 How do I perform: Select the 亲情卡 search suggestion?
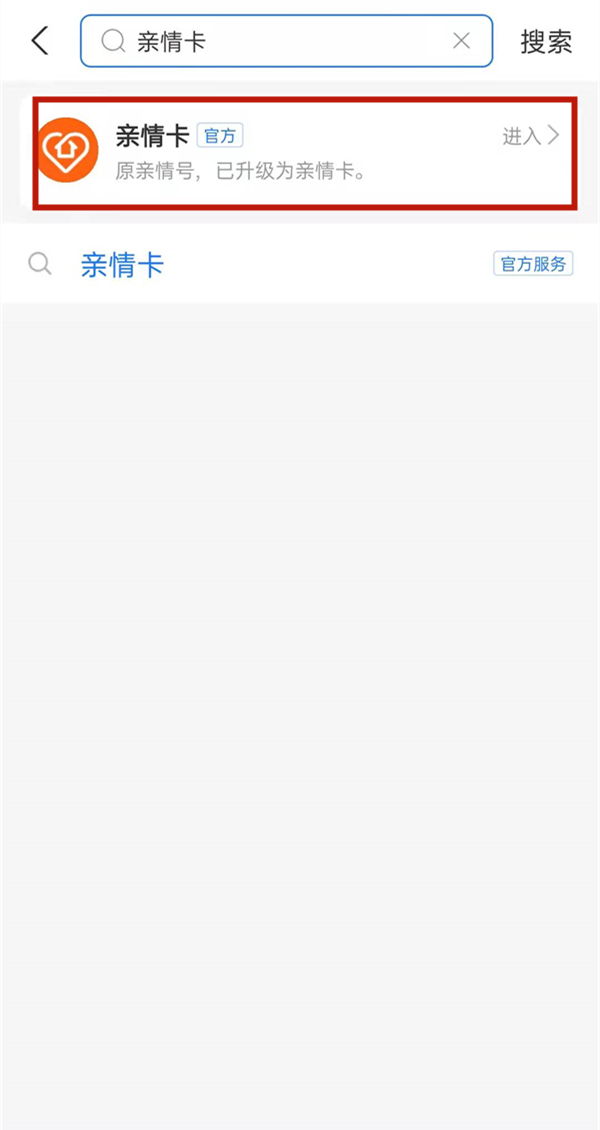(x=122, y=264)
